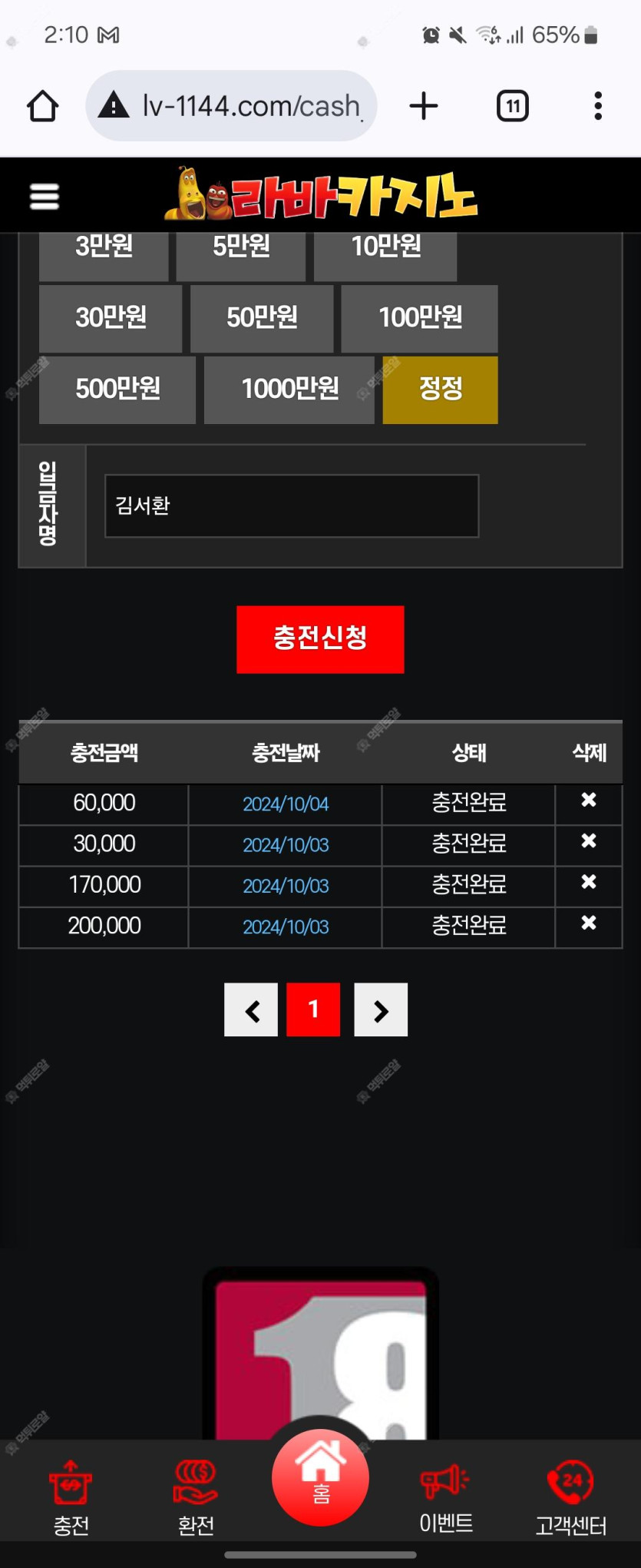The height and width of the screenshot is (1568, 641).
Task: Choose the 500만원 amount button
Action: click(117, 389)
